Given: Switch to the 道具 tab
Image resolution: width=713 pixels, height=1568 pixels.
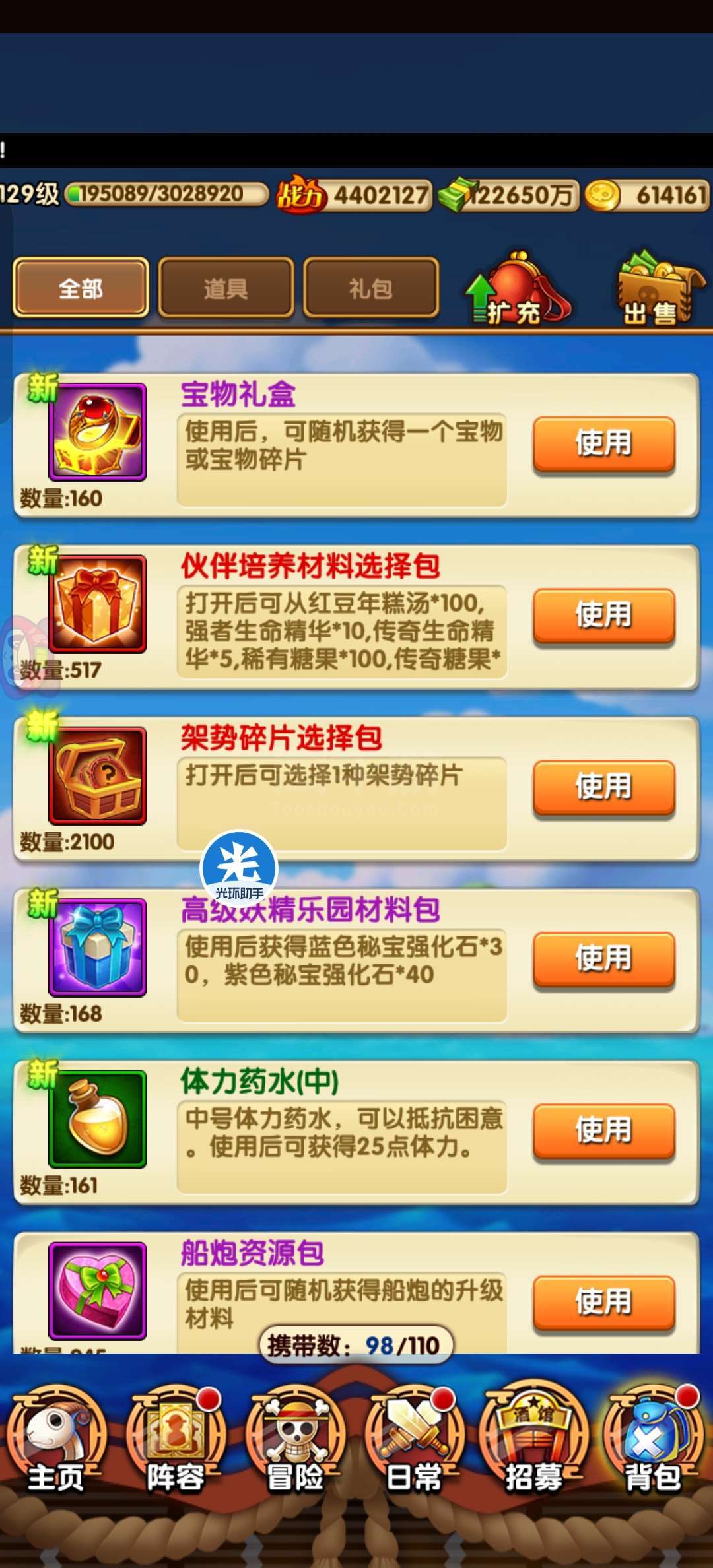Looking at the screenshot, I should (x=226, y=288).
